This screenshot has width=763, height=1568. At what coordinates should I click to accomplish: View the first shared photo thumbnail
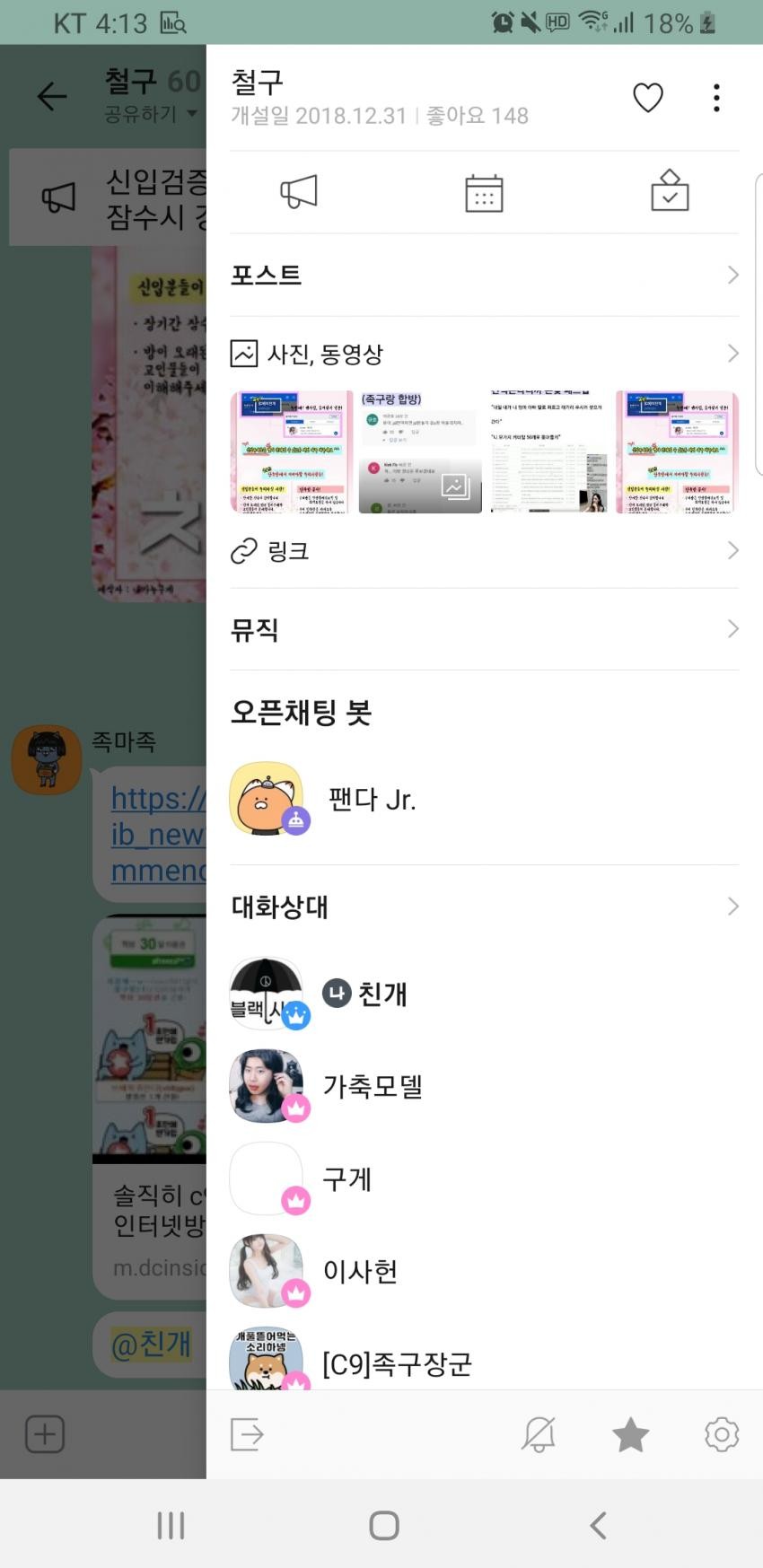(x=292, y=451)
